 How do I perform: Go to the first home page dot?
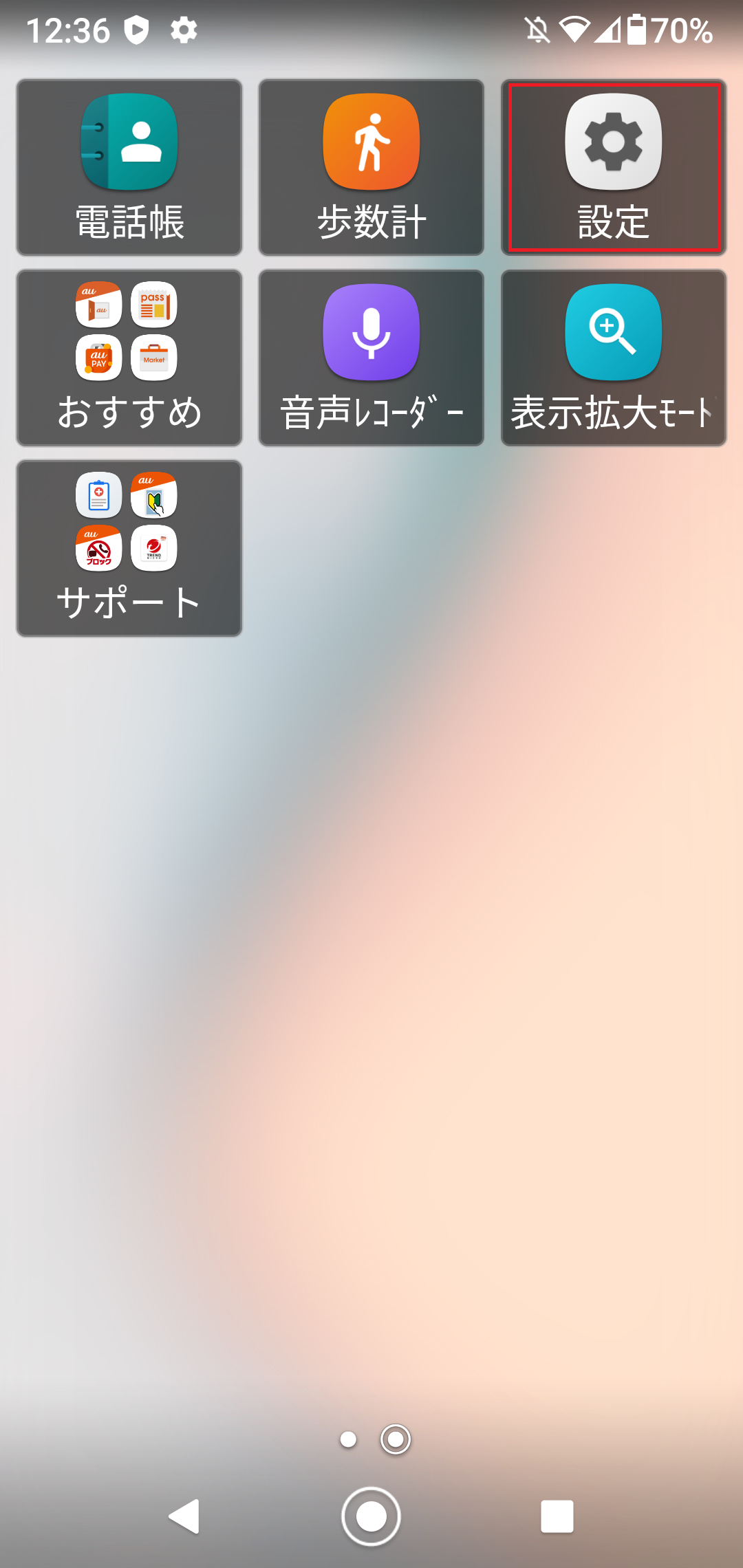pos(348,1439)
